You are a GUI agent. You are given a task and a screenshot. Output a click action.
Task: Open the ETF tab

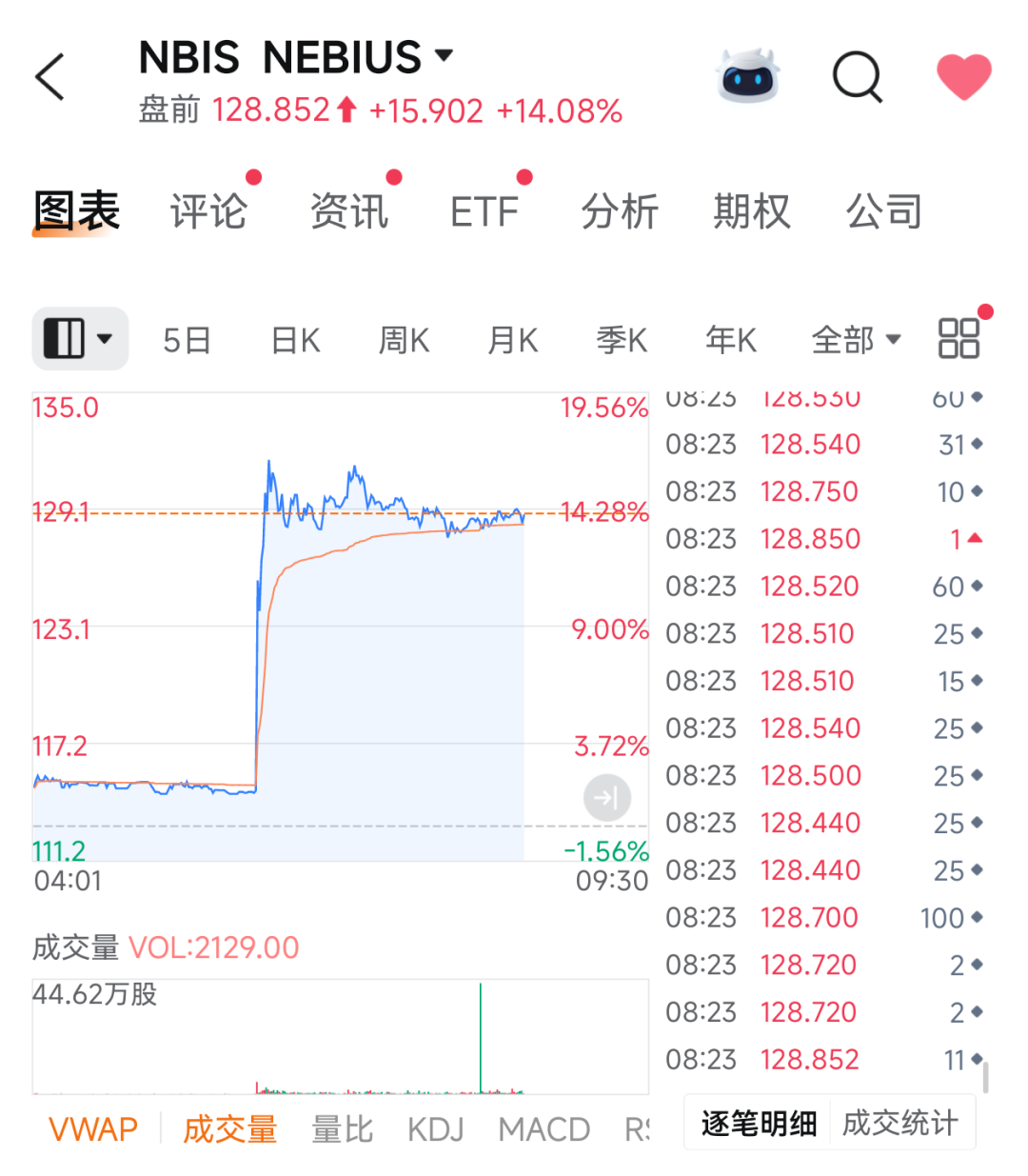pyautogui.click(x=484, y=211)
